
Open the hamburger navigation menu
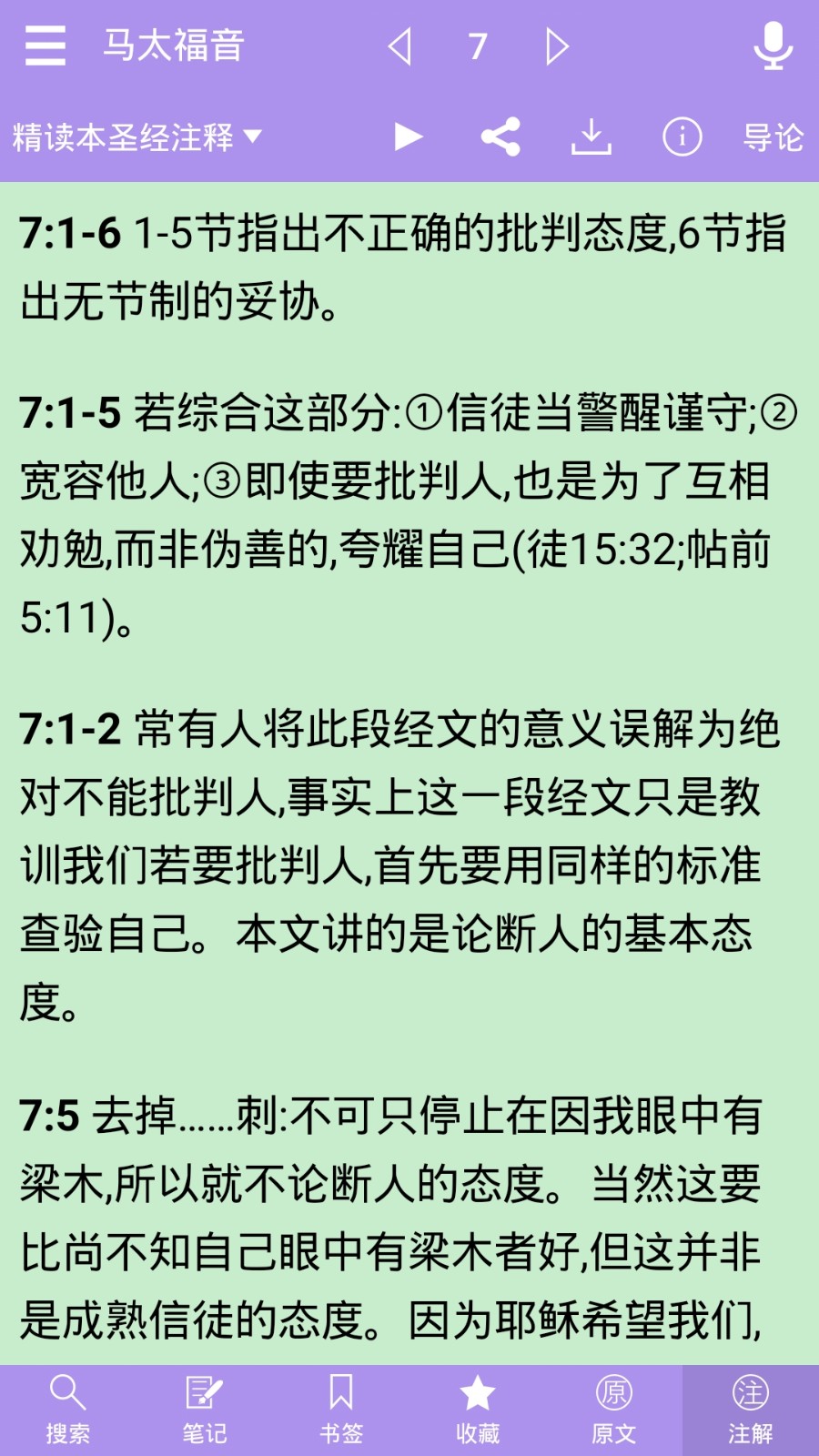tap(45, 45)
